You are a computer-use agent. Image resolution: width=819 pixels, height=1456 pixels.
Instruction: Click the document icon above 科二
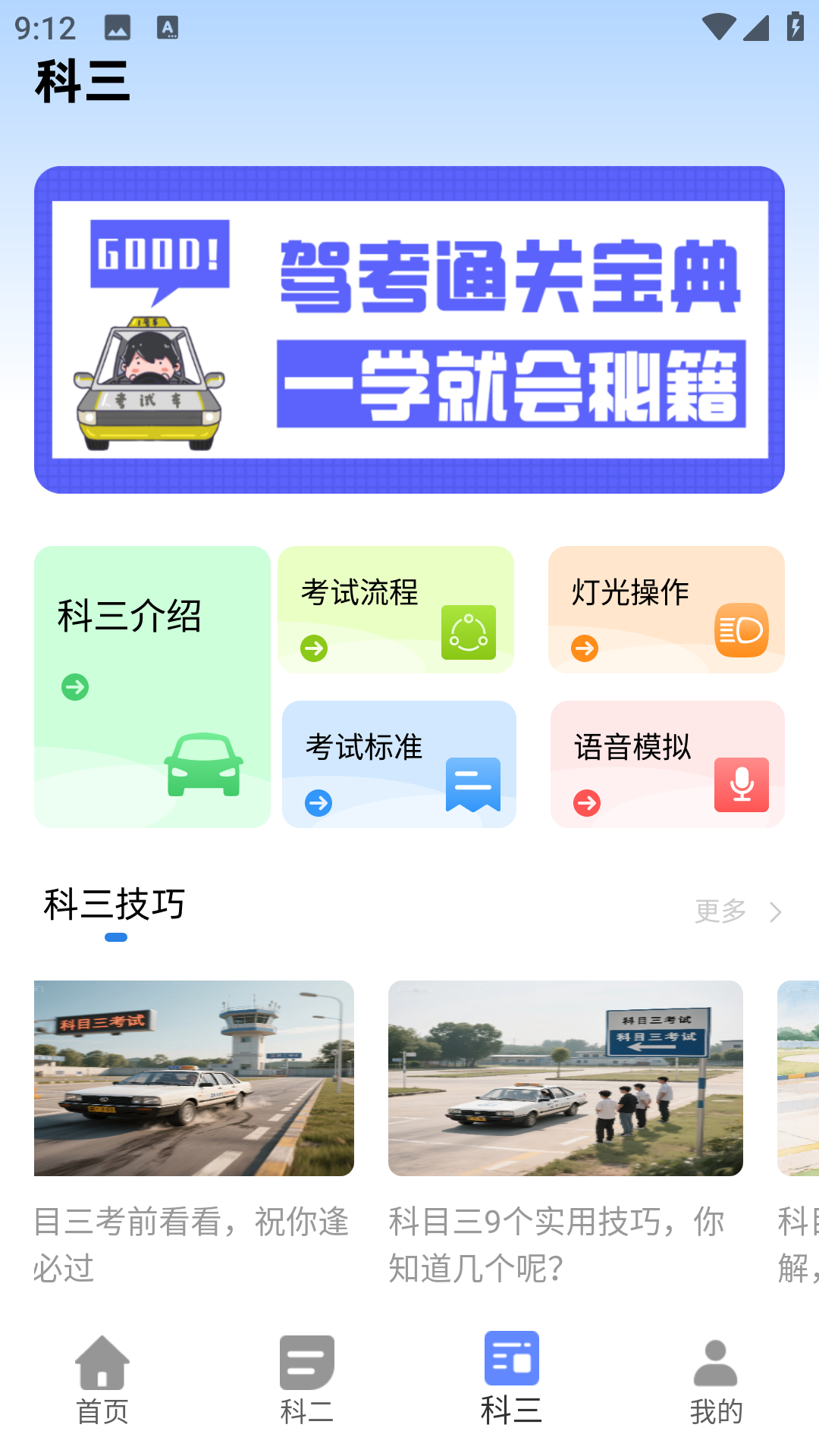[306, 1361]
